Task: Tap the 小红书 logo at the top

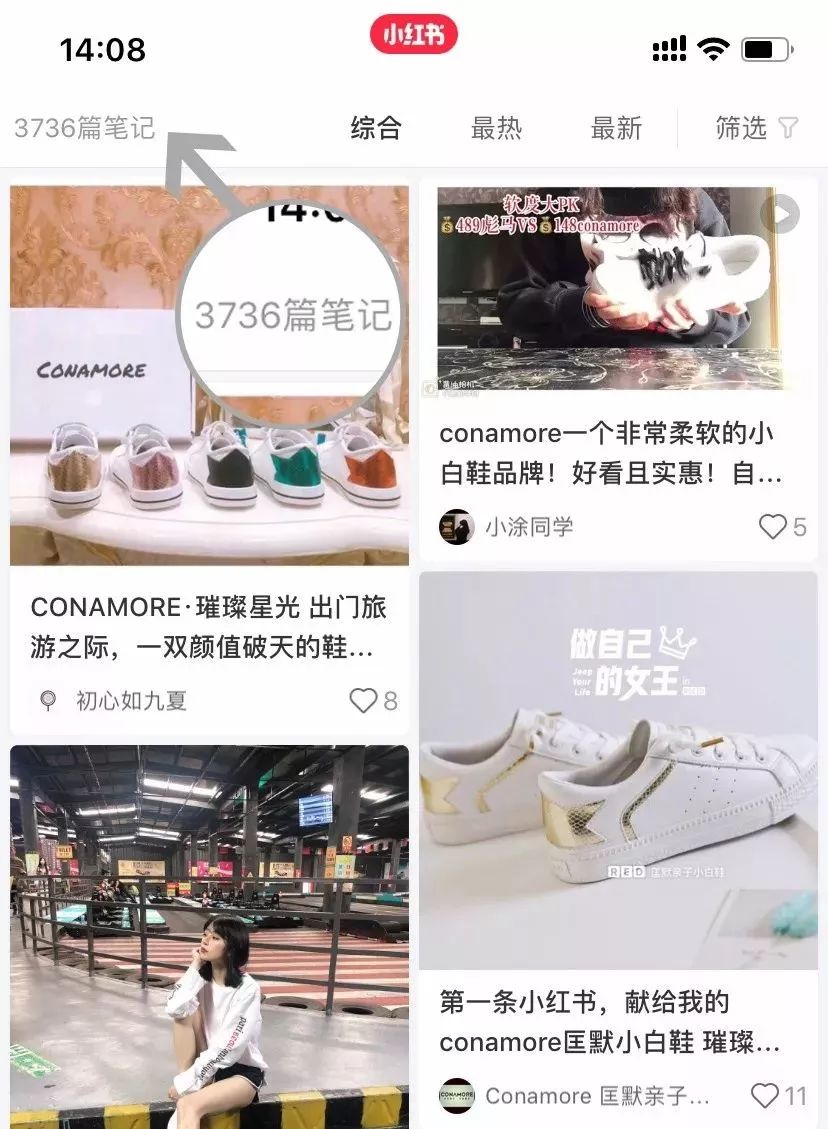Action: [x=413, y=36]
